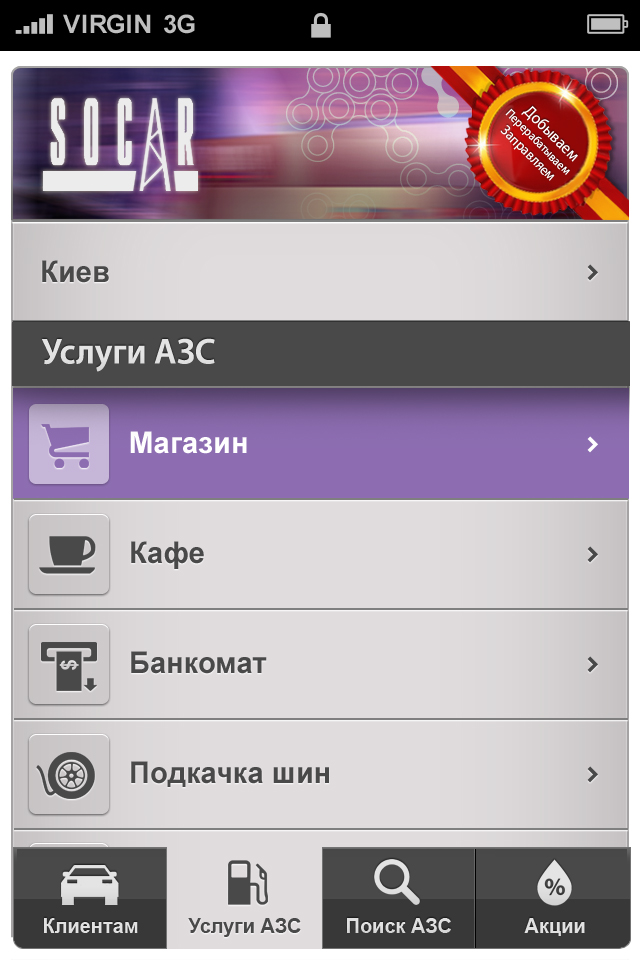Image resolution: width=640 pixels, height=960 pixels.
Task: Open the Магазин service row
Action: point(320,444)
